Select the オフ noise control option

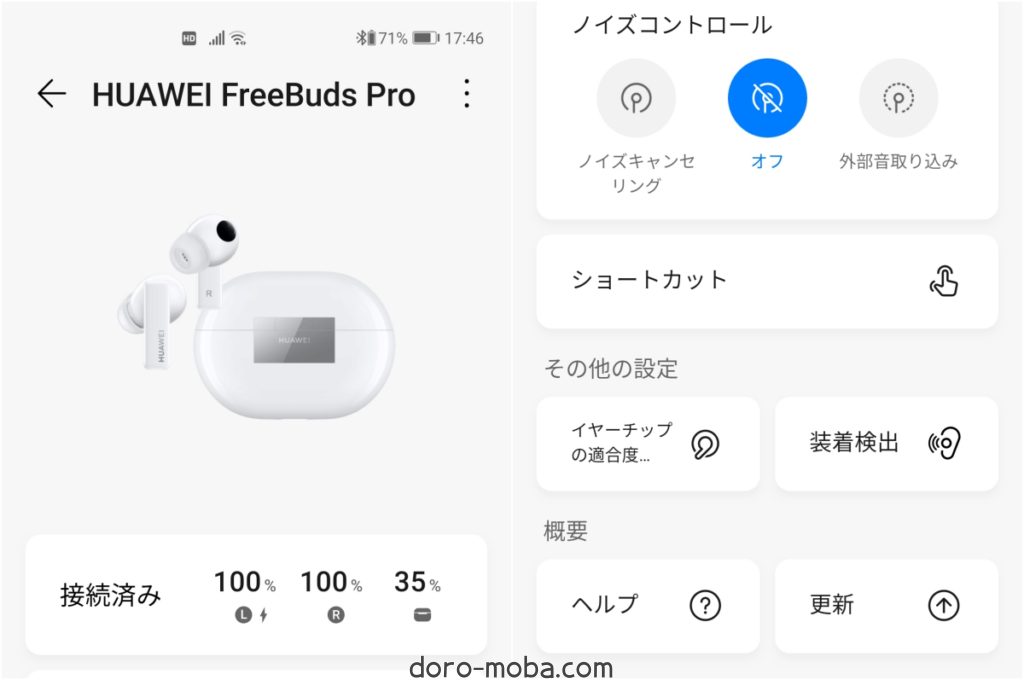point(767,98)
